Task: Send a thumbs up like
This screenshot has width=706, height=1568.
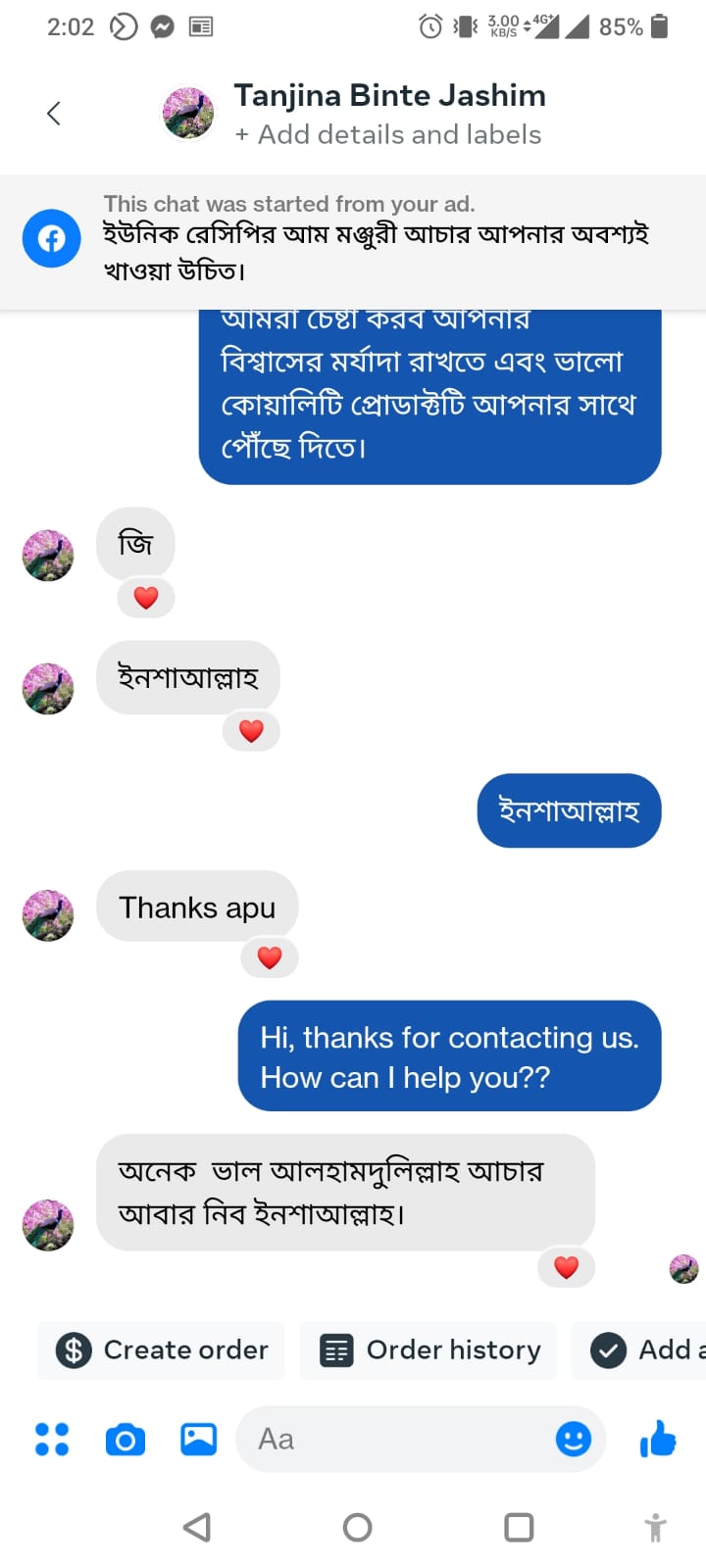Action: point(657,1439)
